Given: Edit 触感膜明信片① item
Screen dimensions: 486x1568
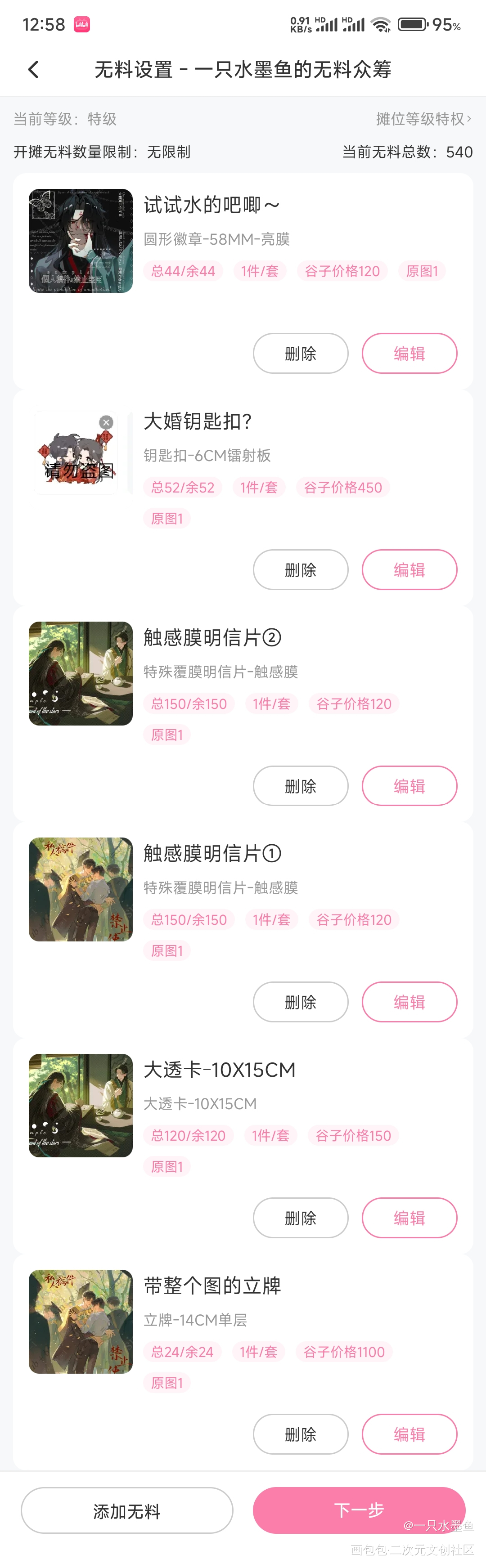Looking at the screenshot, I should point(409,1002).
